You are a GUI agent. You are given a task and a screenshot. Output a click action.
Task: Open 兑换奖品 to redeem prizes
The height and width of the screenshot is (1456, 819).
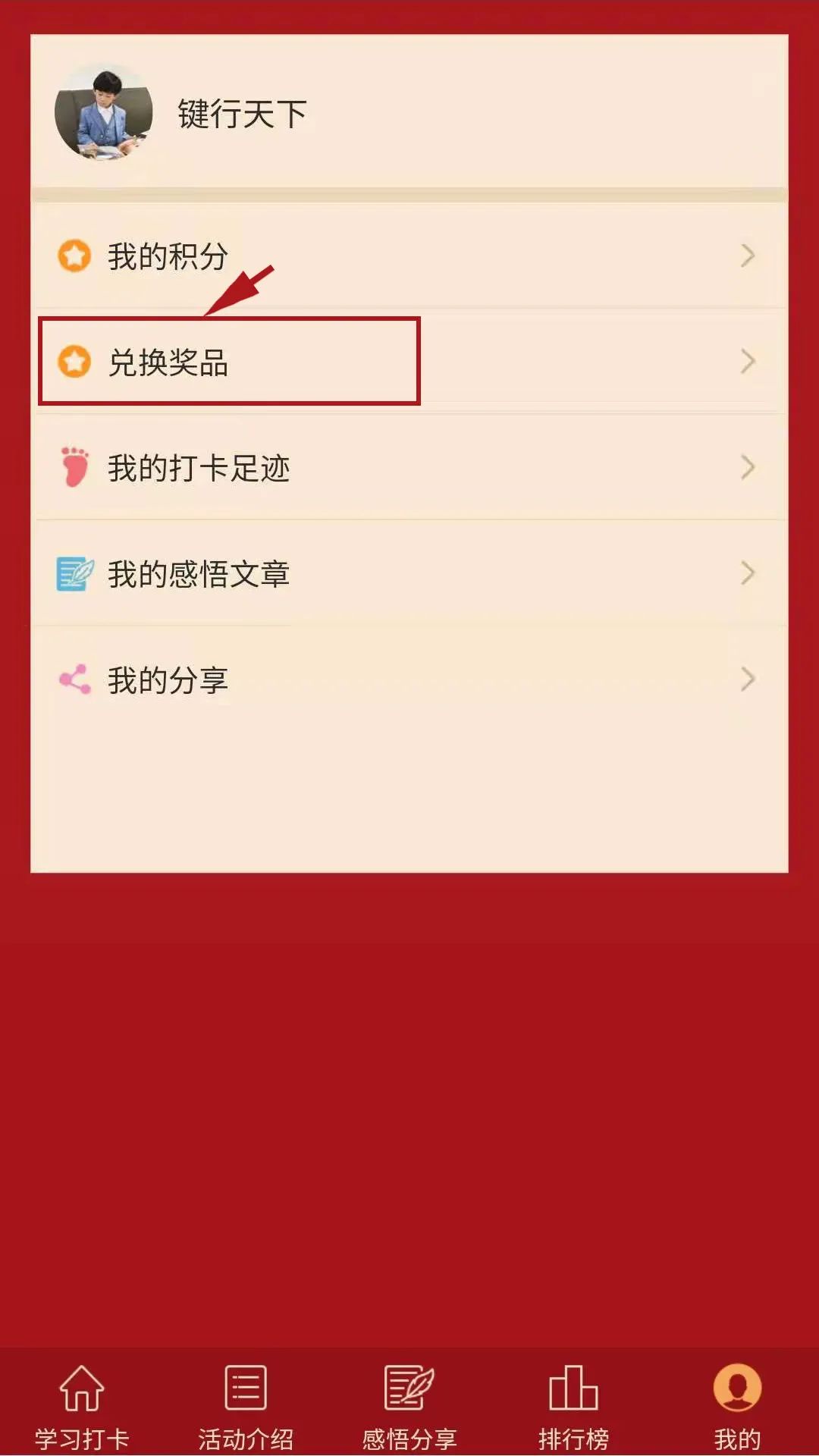[x=409, y=362]
